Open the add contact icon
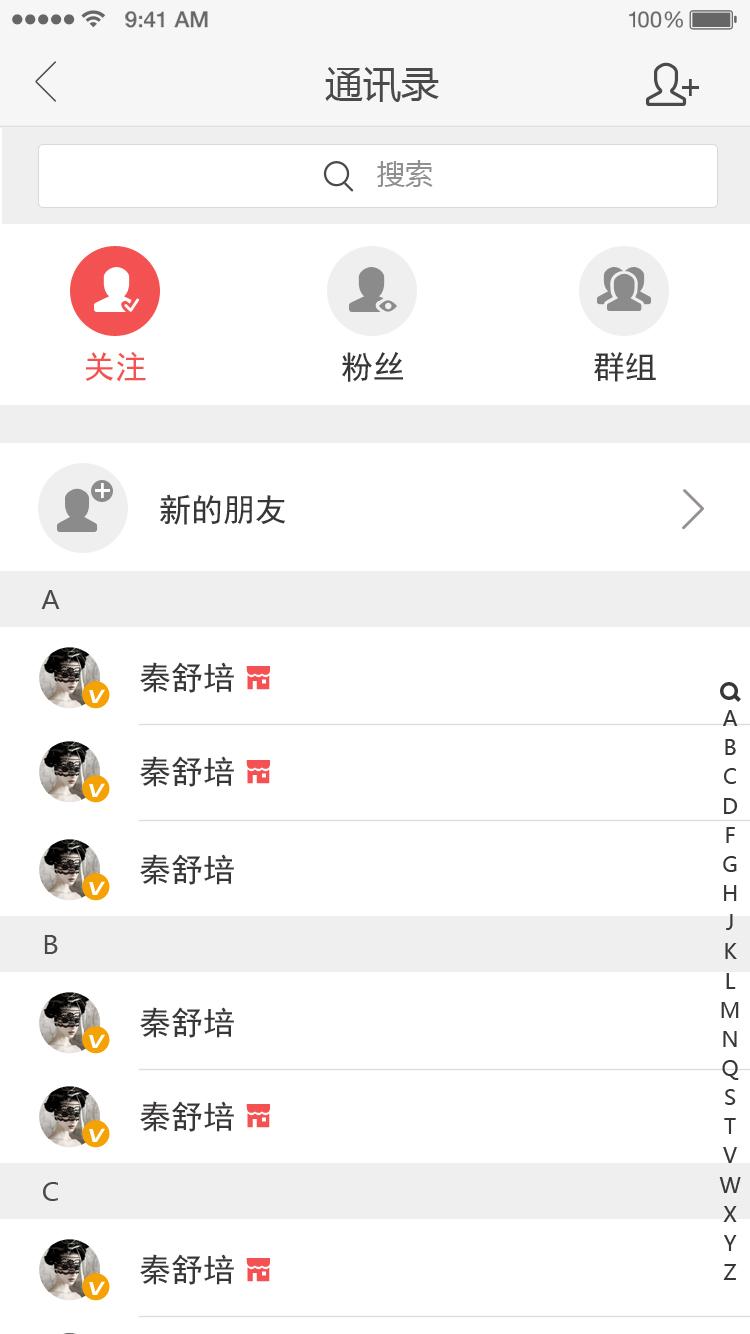Image resolution: width=750 pixels, height=1334 pixels. click(x=672, y=85)
